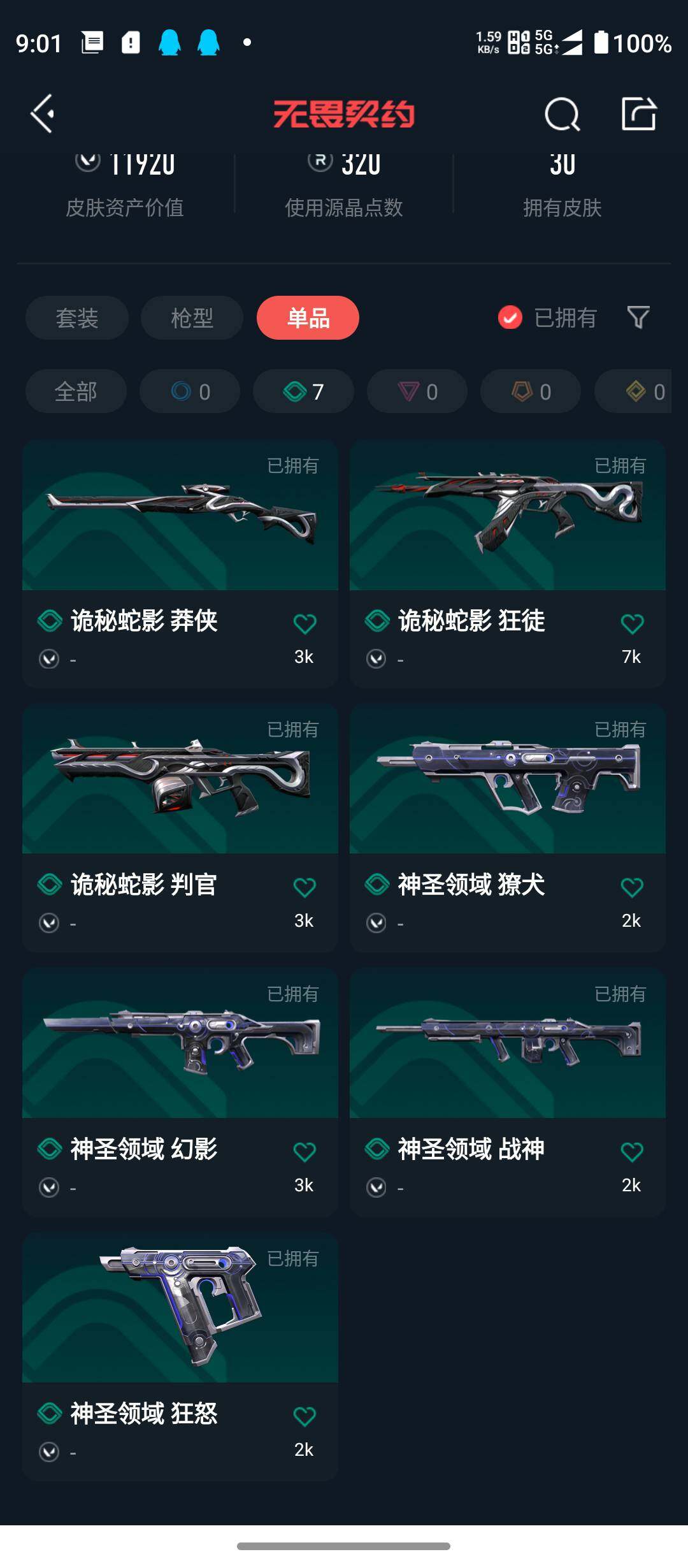This screenshot has height=1568, width=688.
Task: Like the 诡秘蛇影 判官 skin
Action: (305, 887)
